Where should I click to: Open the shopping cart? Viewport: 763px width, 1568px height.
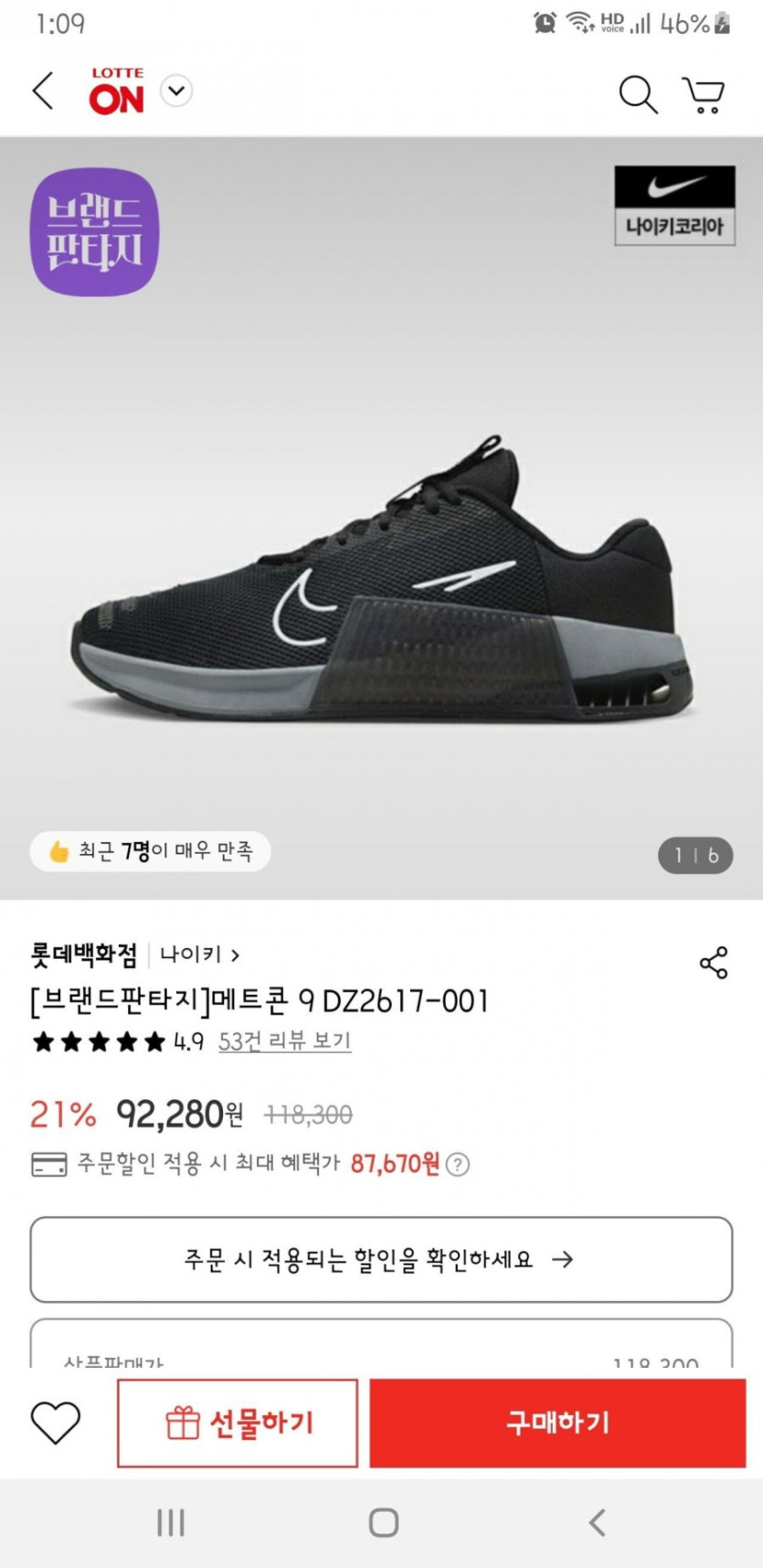click(704, 94)
